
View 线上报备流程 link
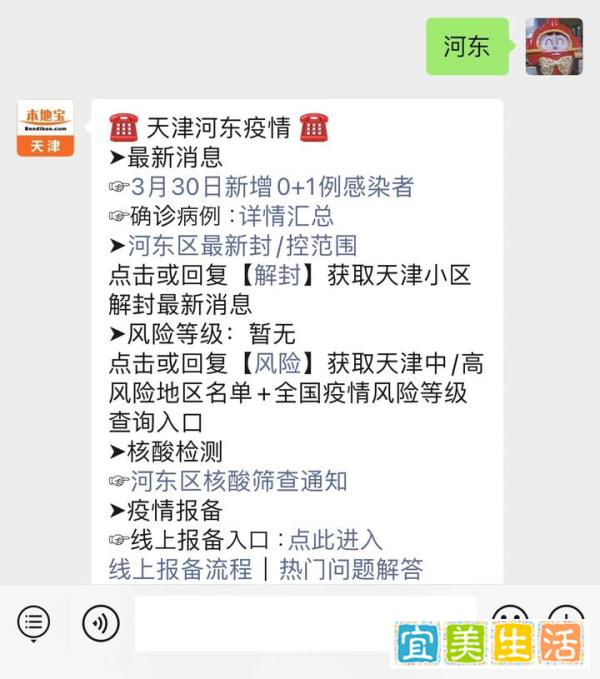pyautogui.click(x=180, y=569)
